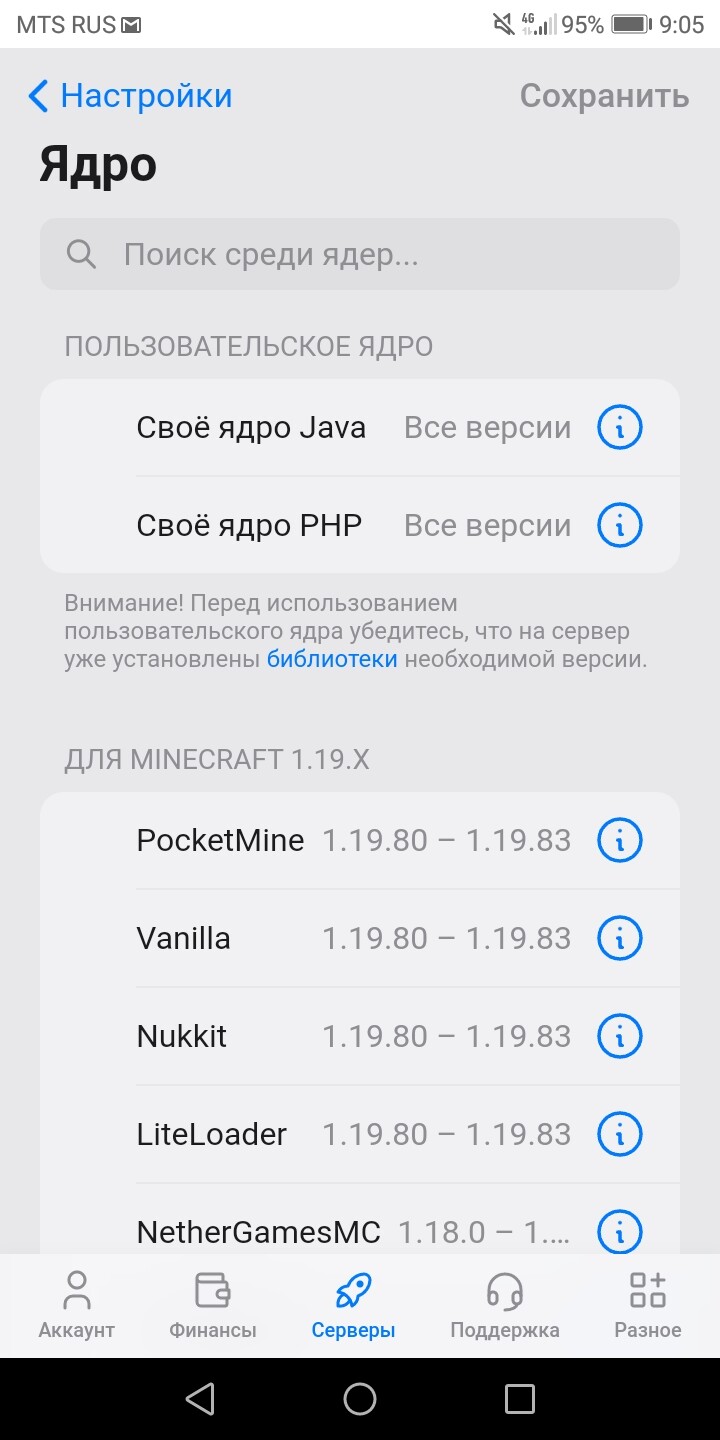Open the библиотеки link
The image size is (720, 1440).
pos(332,659)
